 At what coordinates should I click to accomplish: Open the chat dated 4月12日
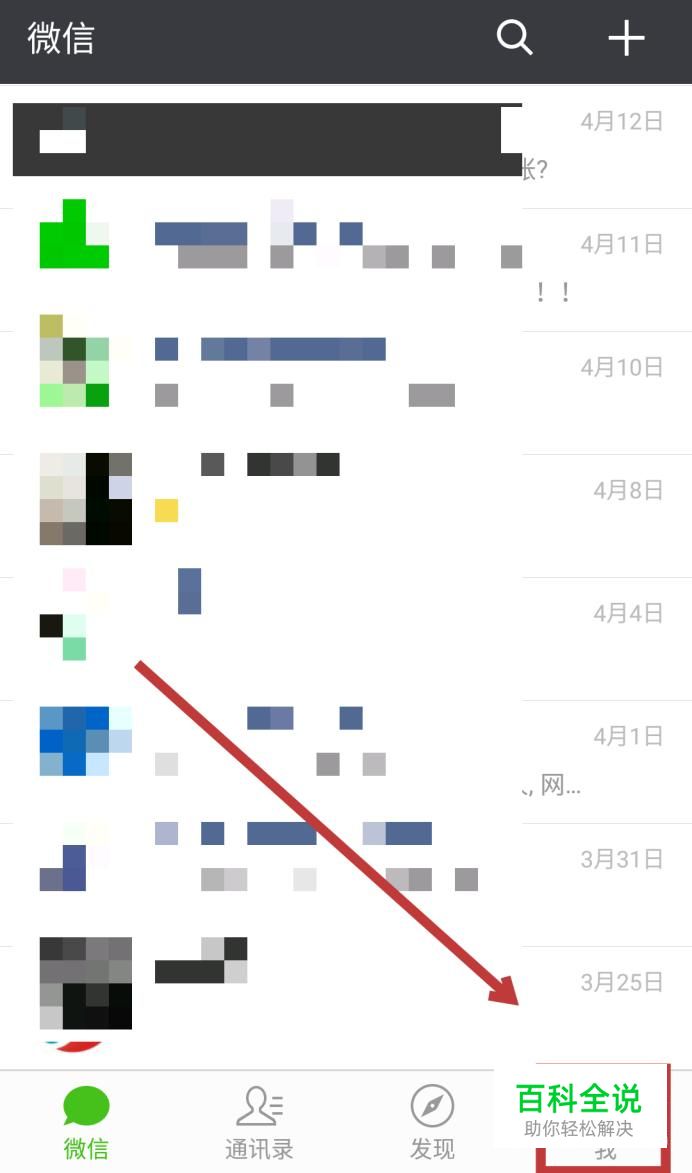pos(346,147)
